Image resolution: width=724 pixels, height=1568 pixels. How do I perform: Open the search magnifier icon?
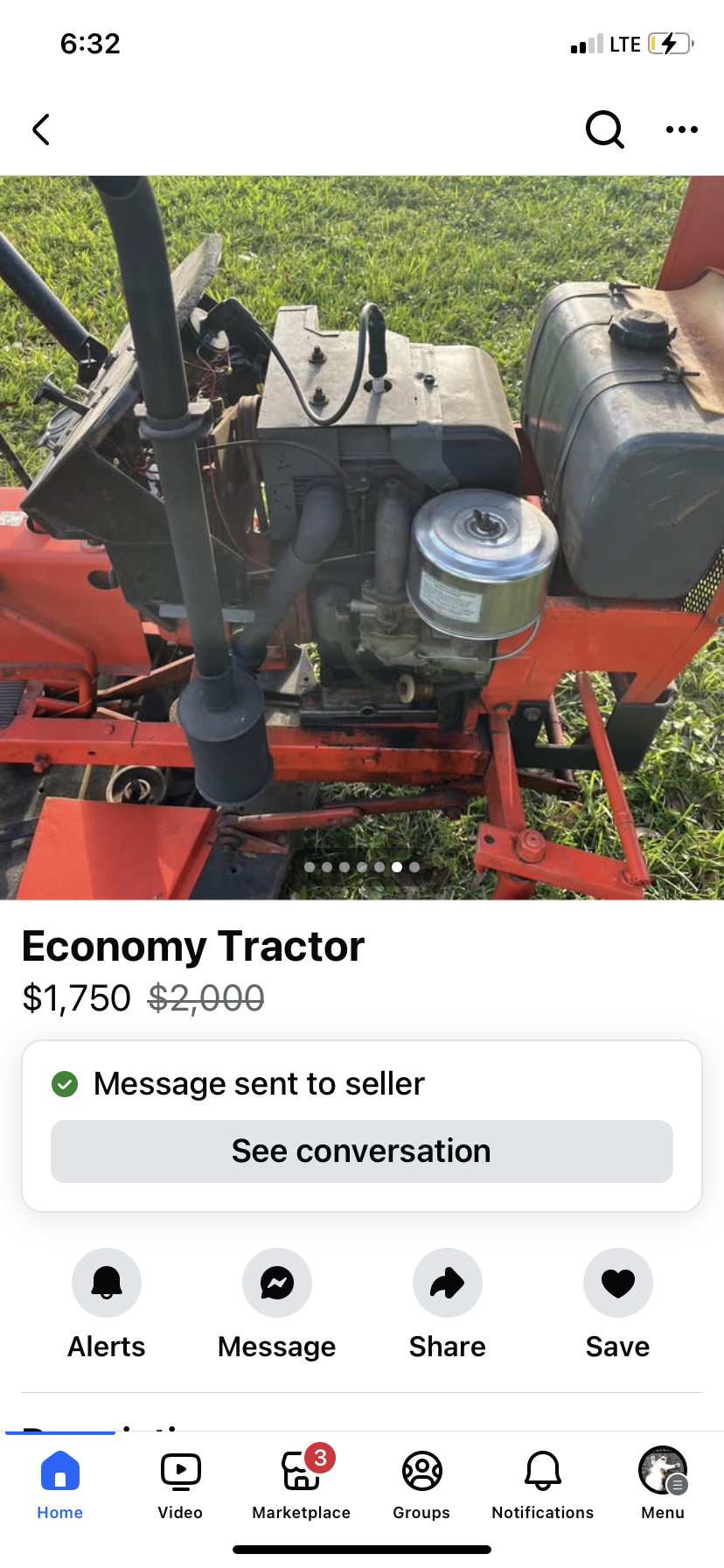pos(604,129)
